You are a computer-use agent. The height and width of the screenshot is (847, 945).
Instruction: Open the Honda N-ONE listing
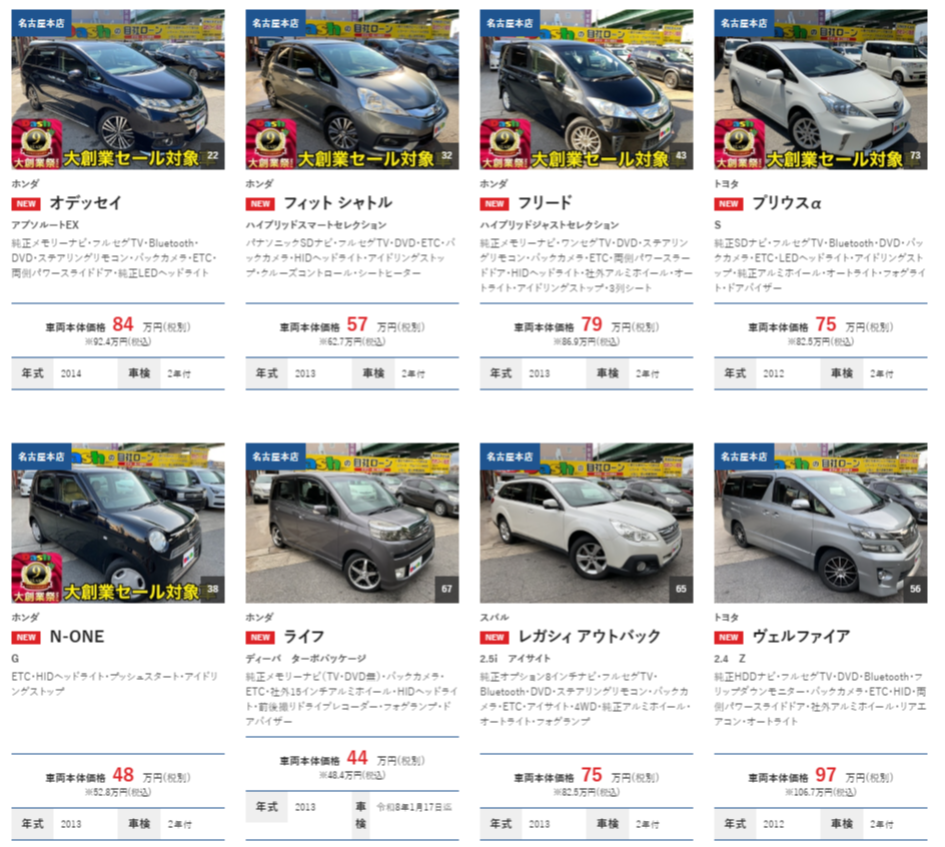pyautogui.click(x=77, y=637)
